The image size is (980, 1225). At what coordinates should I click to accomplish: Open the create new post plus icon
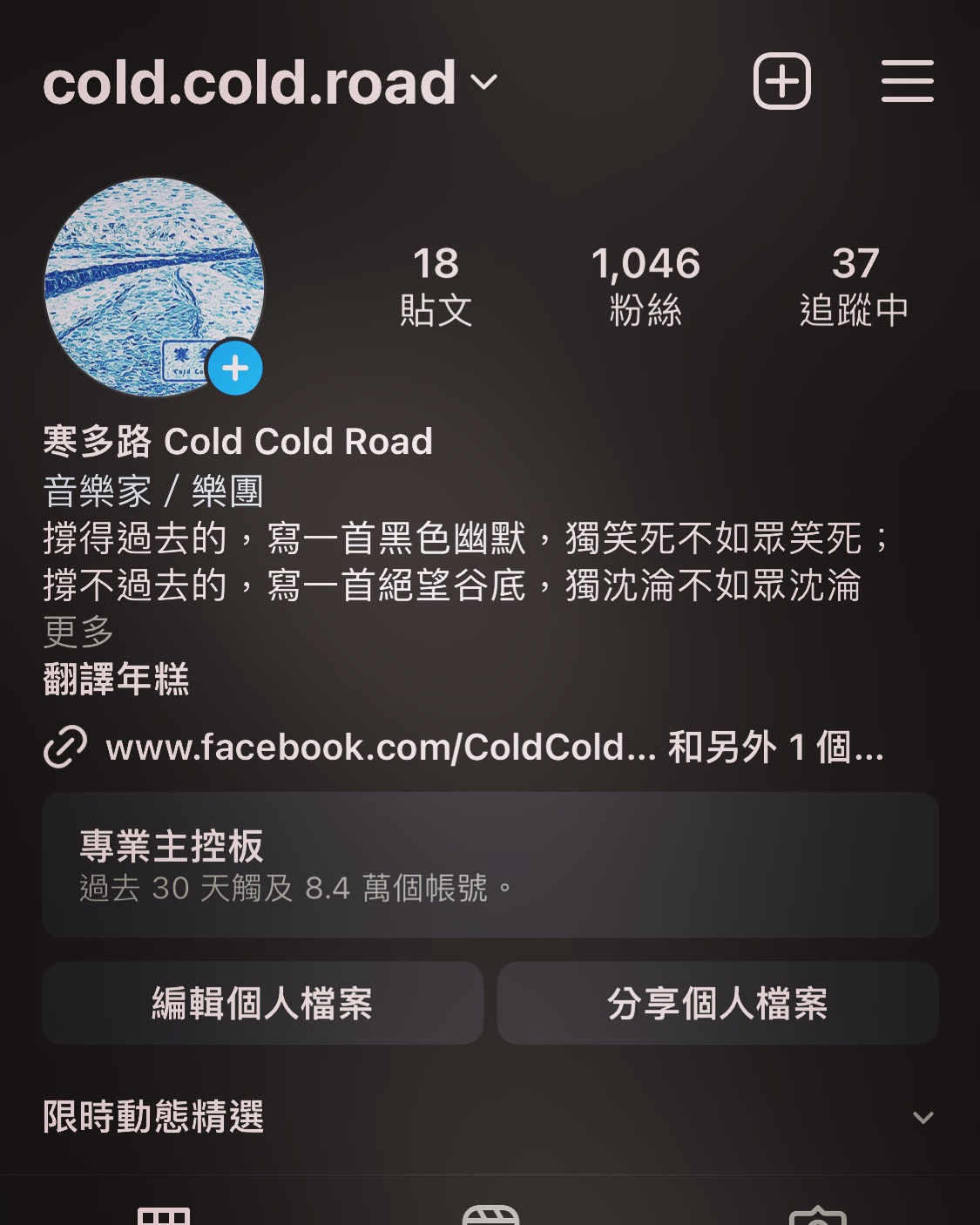click(781, 82)
